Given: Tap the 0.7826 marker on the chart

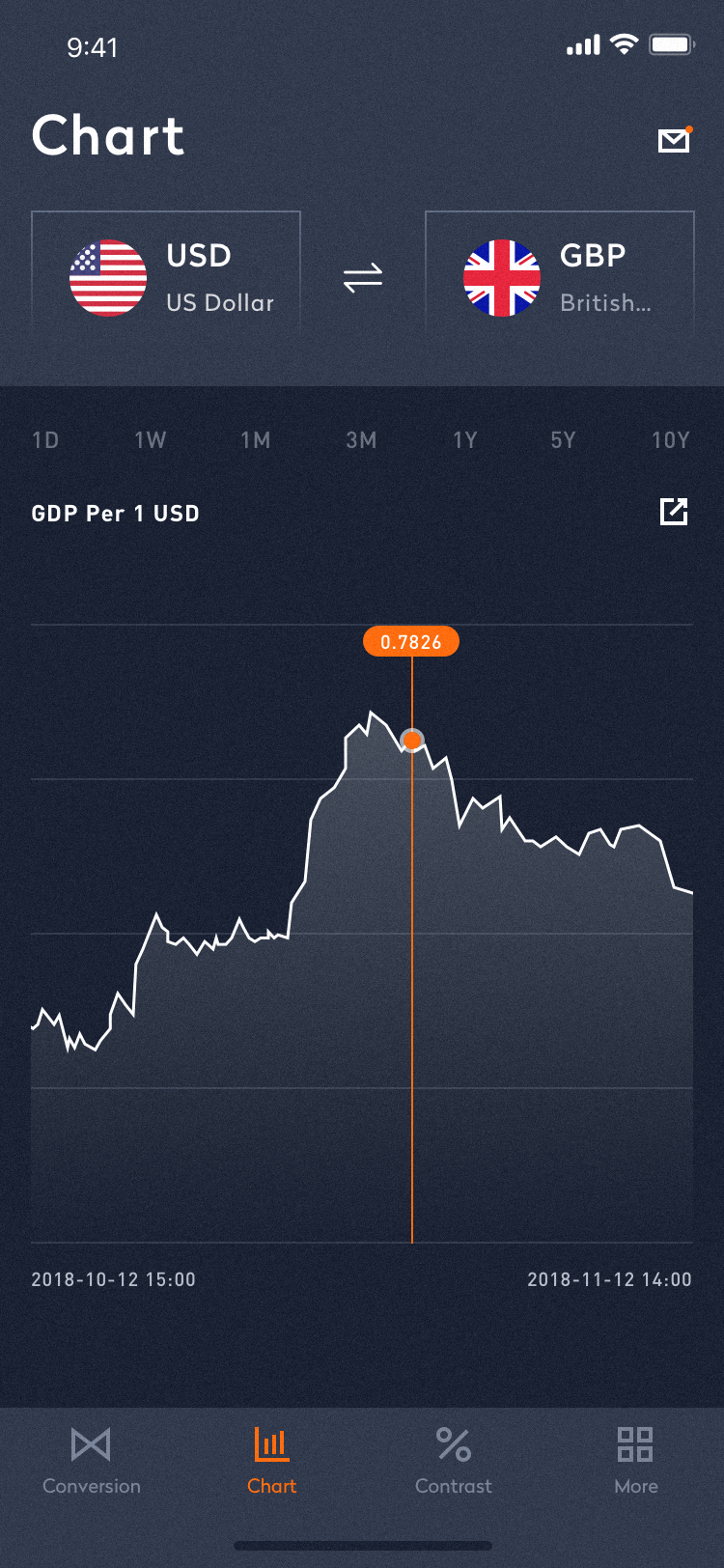Looking at the screenshot, I should click(411, 642).
